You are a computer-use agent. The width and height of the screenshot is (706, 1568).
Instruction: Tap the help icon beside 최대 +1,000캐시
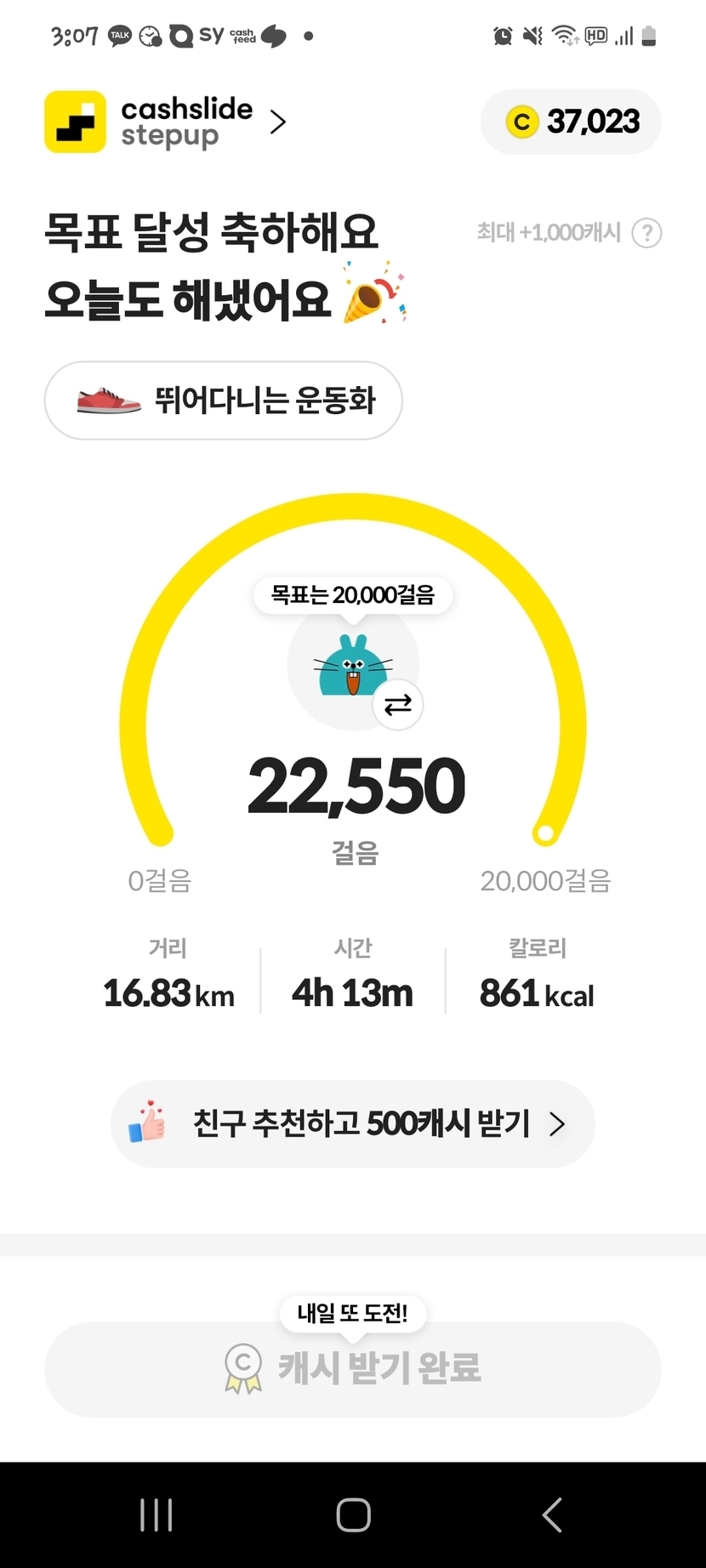point(647,232)
